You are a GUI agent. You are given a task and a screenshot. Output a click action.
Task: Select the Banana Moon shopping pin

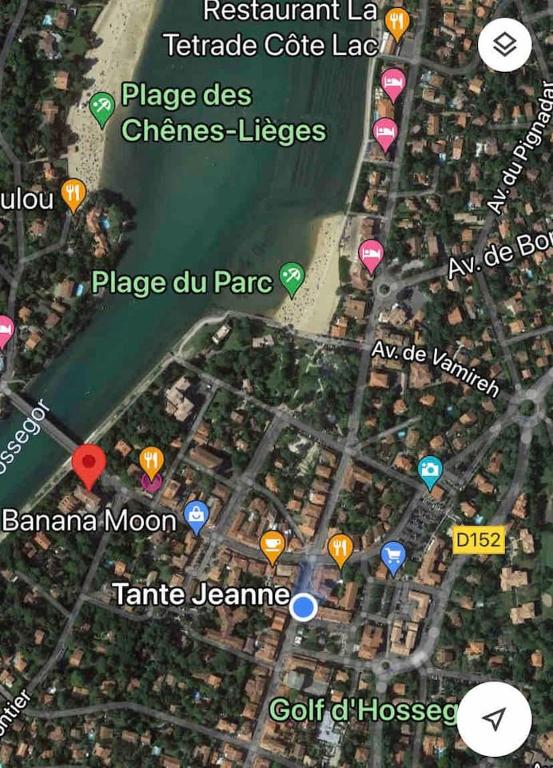pos(196,518)
